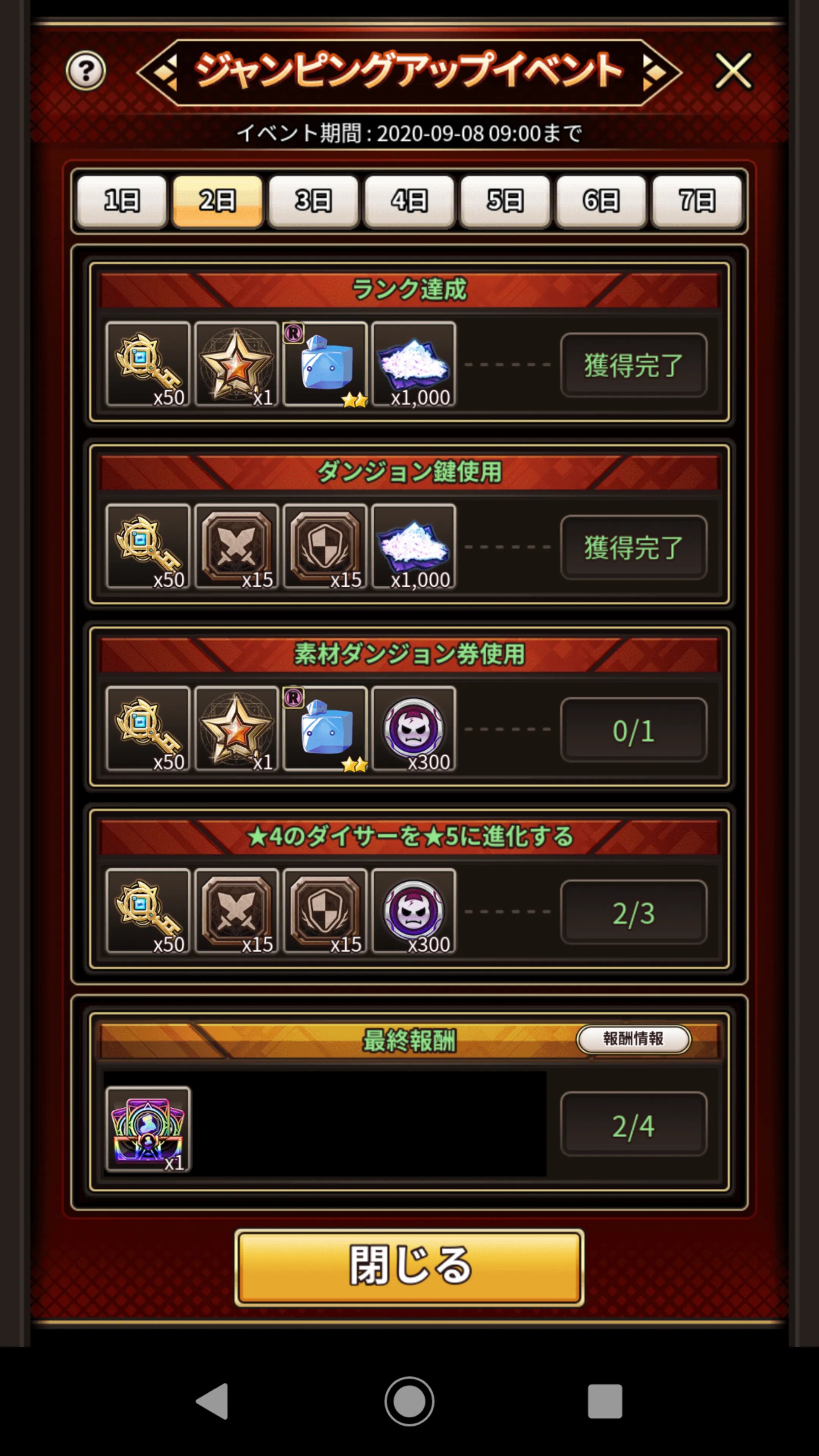
Task: Tap the 0/1 button for 素材ダンジョン券使用
Action: (x=634, y=730)
